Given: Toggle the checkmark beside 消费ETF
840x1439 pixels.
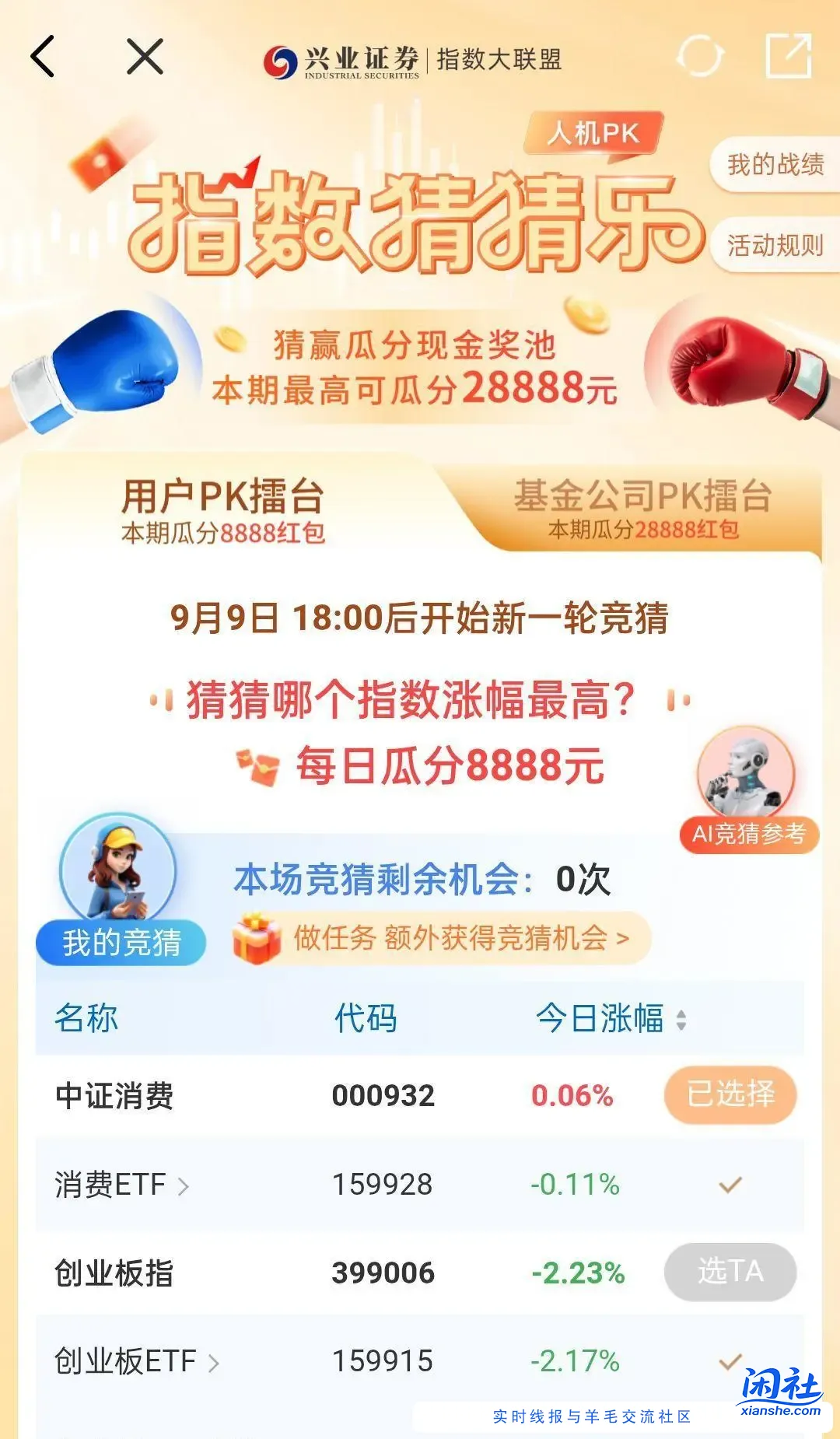Looking at the screenshot, I should pyautogui.click(x=728, y=1184).
